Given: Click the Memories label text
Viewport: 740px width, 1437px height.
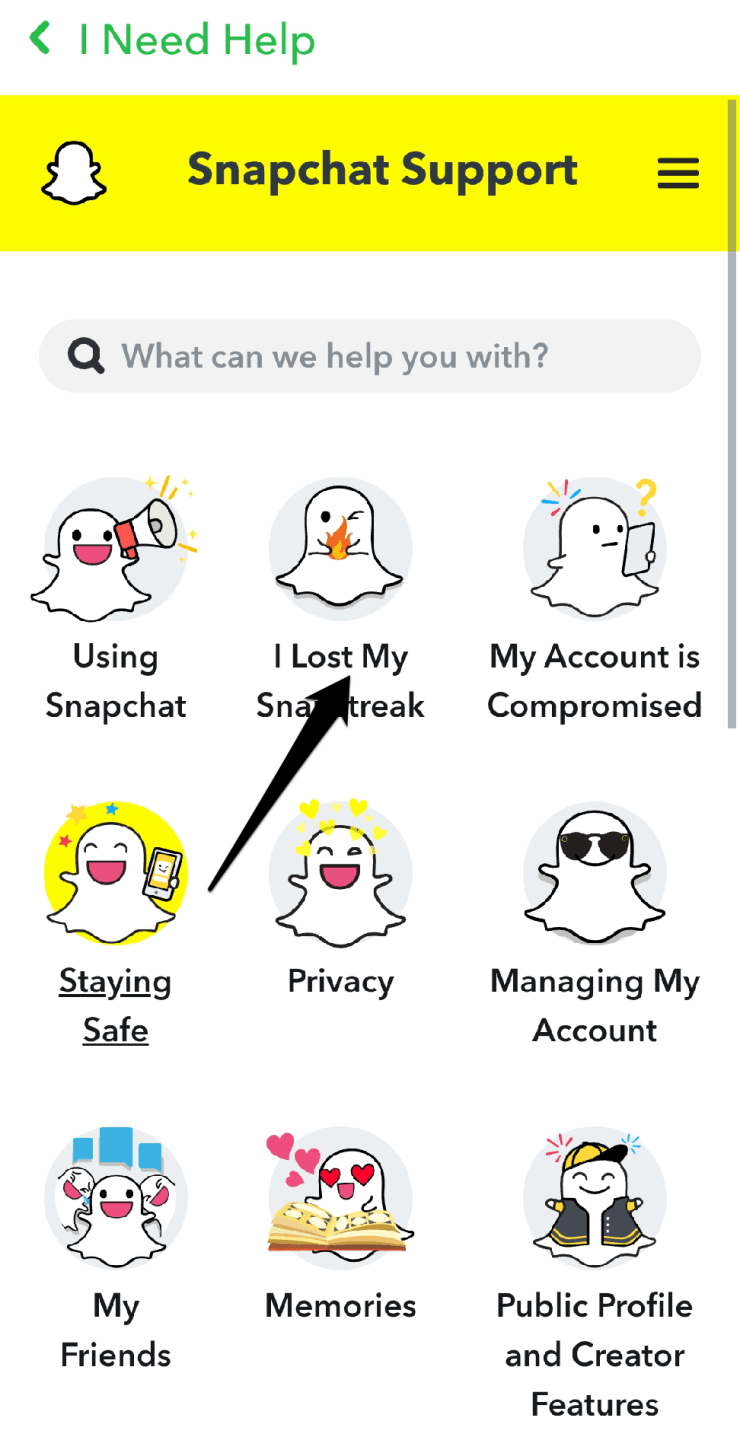Looking at the screenshot, I should click(340, 1305).
